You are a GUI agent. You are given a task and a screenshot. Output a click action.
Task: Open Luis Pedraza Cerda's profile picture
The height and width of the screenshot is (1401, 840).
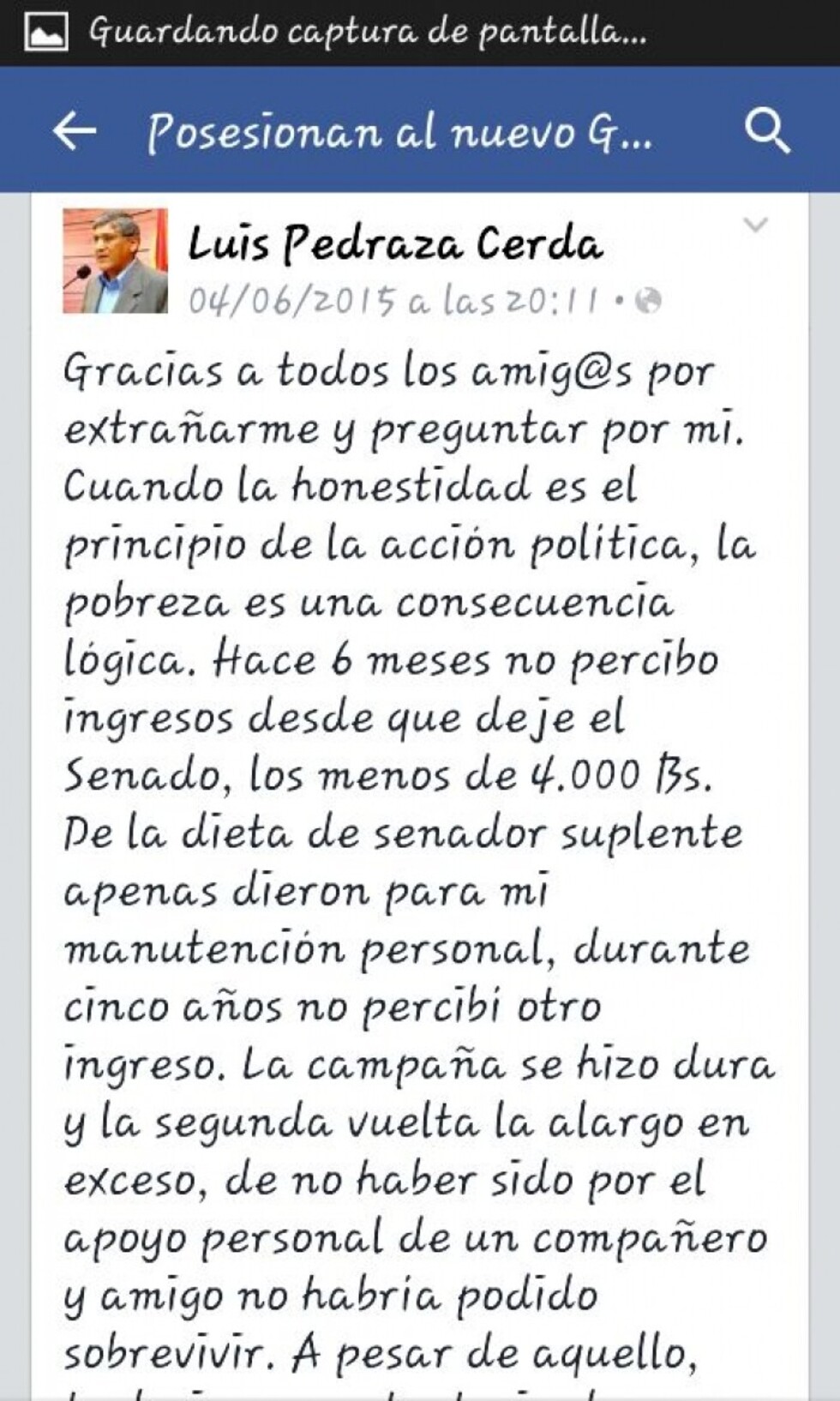116,261
